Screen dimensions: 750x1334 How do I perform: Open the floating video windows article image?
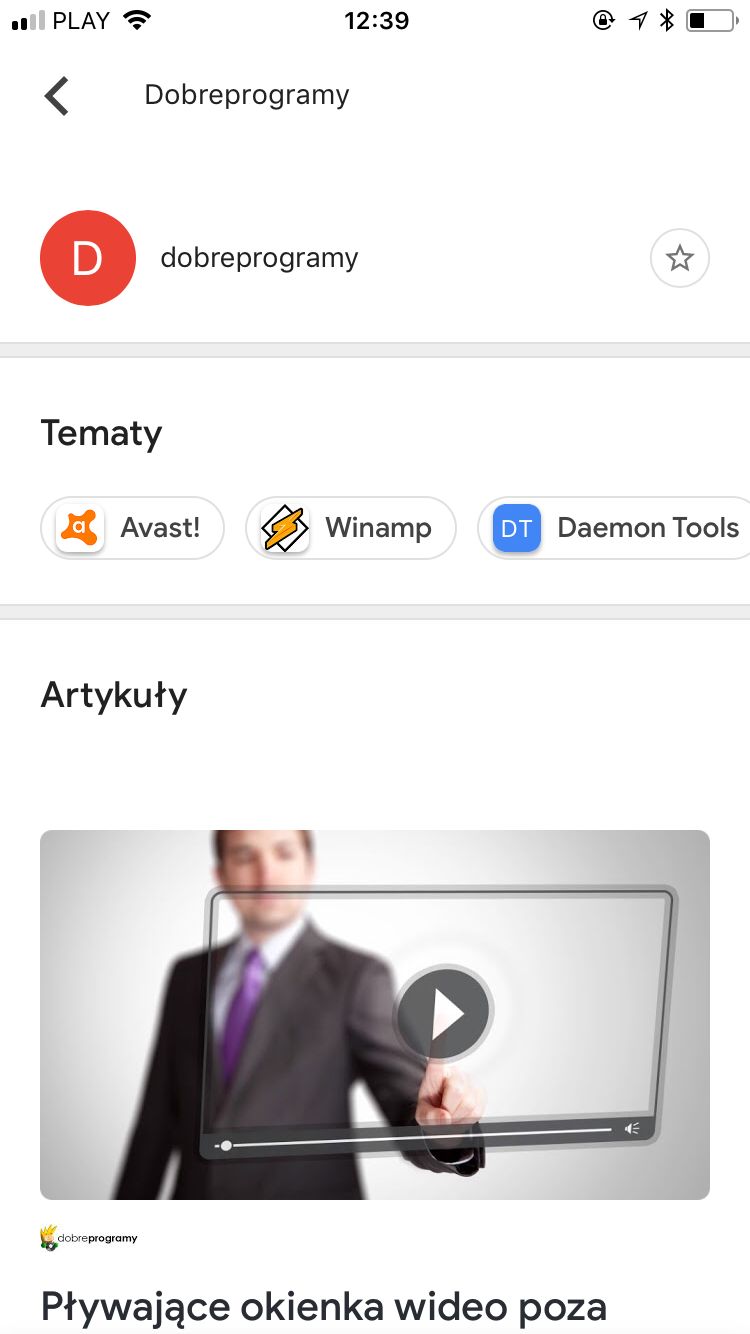pos(375,1014)
